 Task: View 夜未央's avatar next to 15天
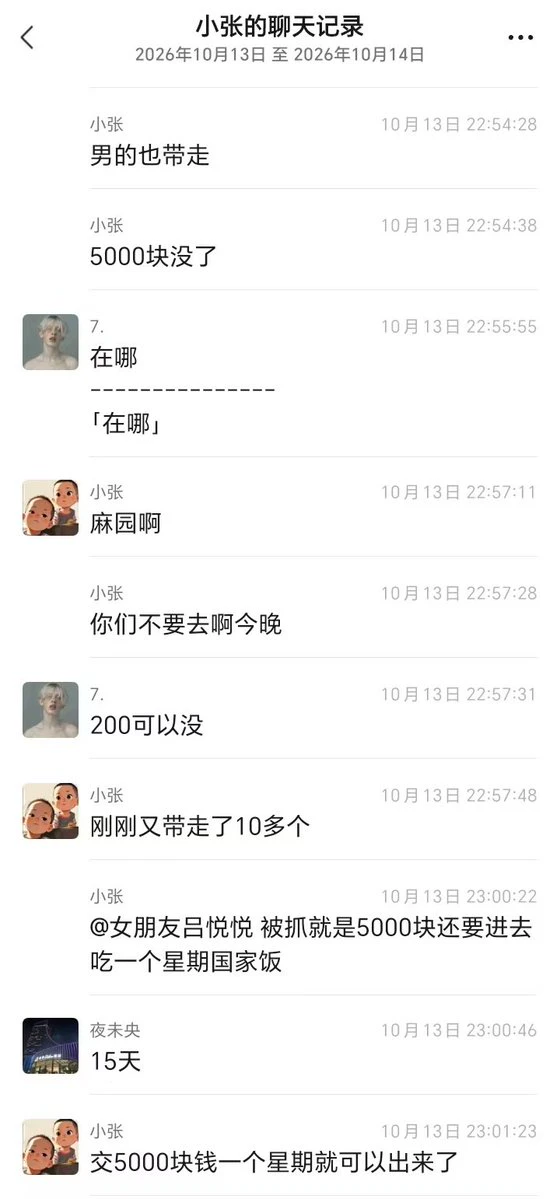(x=50, y=1045)
